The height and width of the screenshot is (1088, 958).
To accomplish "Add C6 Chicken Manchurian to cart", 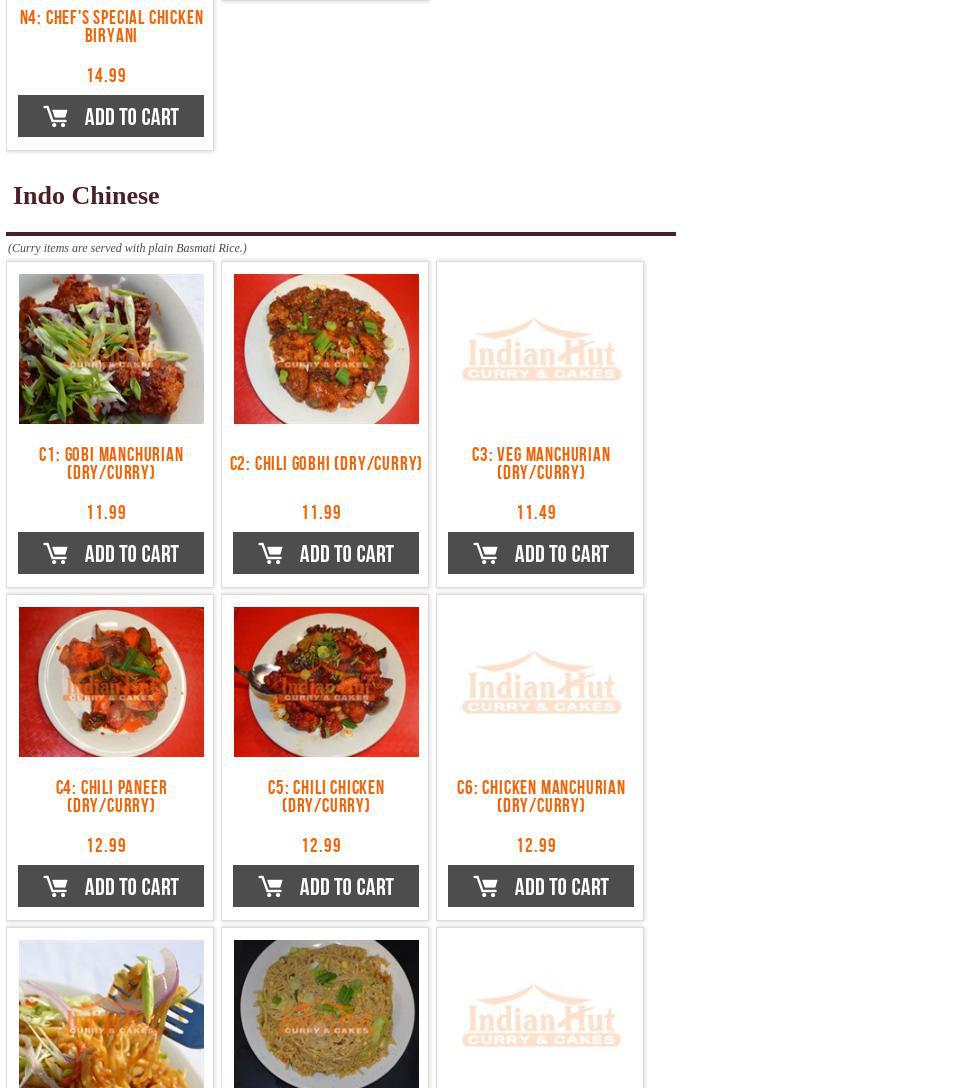I will (x=541, y=886).
